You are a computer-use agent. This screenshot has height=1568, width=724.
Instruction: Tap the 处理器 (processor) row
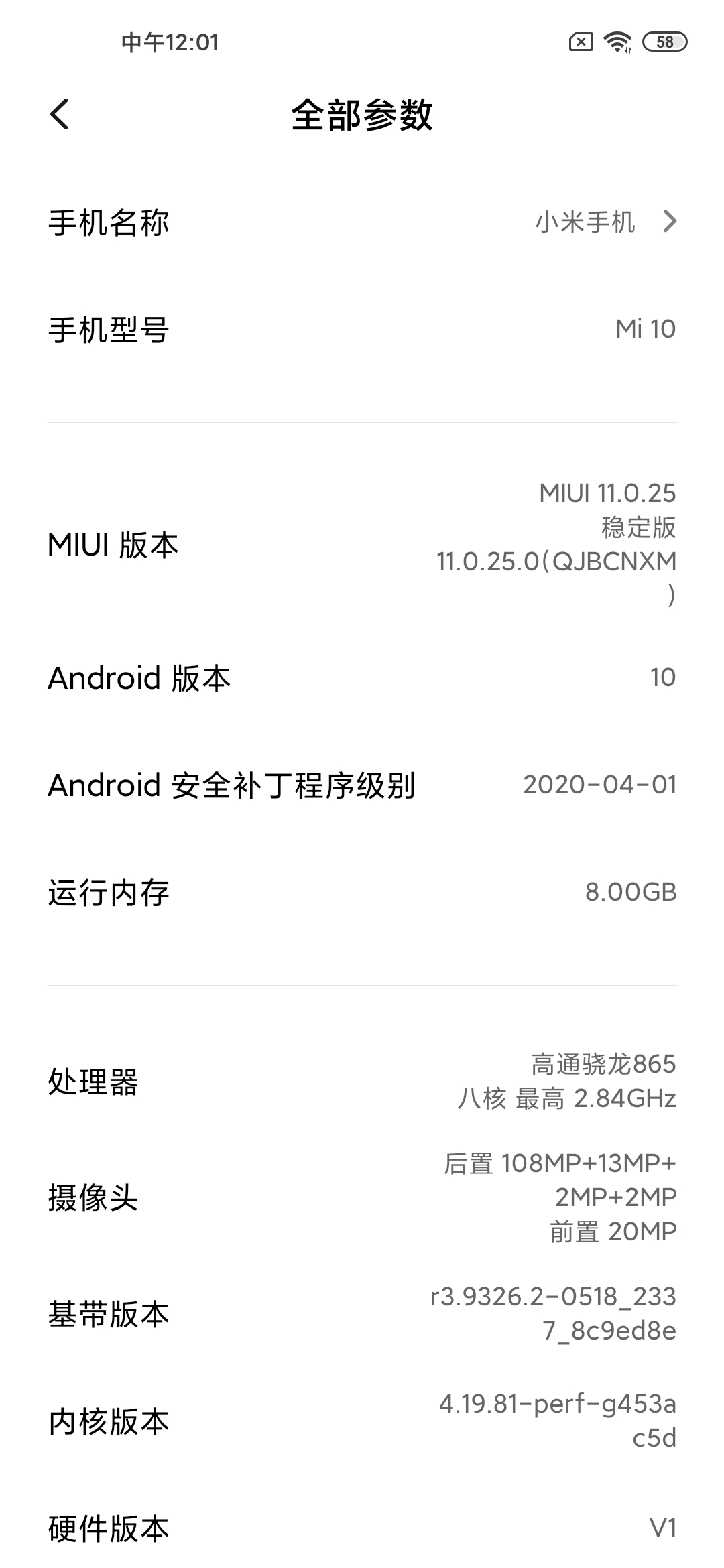pyautogui.click(x=362, y=1082)
